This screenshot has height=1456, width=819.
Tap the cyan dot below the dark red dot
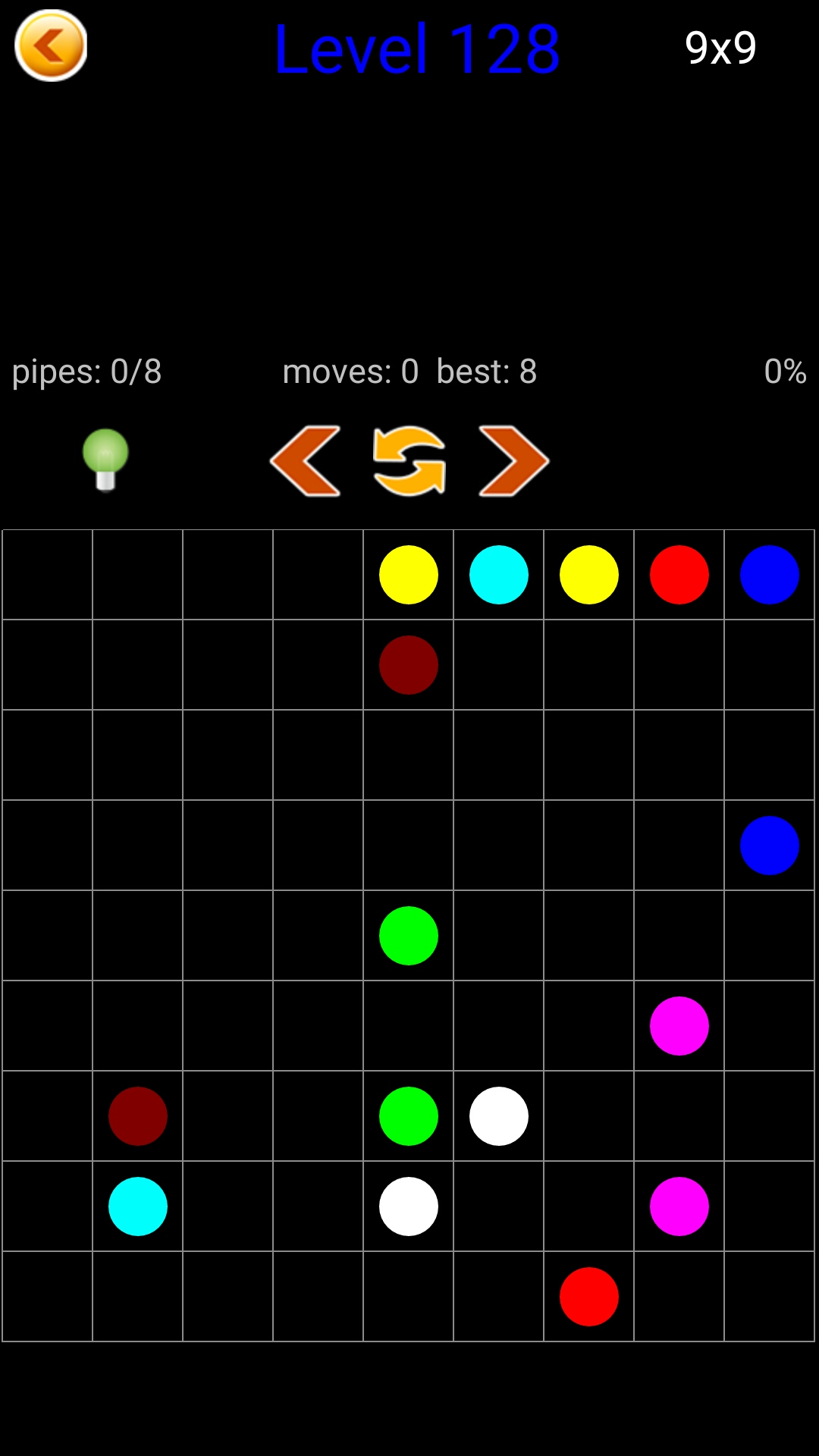click(138, 1207)
